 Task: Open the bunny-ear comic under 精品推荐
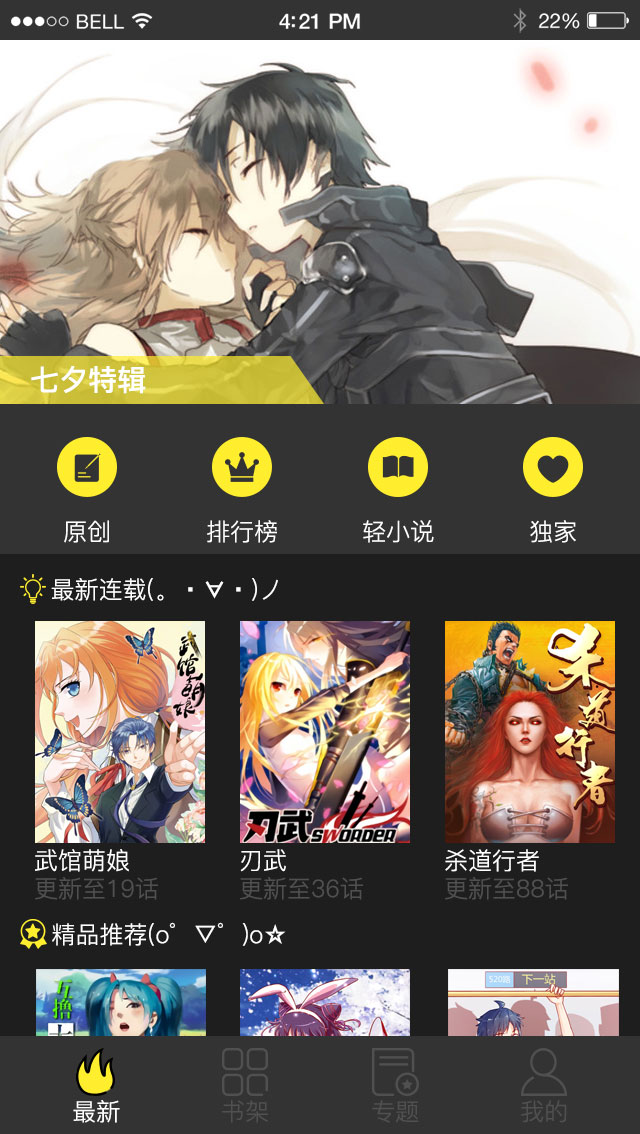(325, 1002)
